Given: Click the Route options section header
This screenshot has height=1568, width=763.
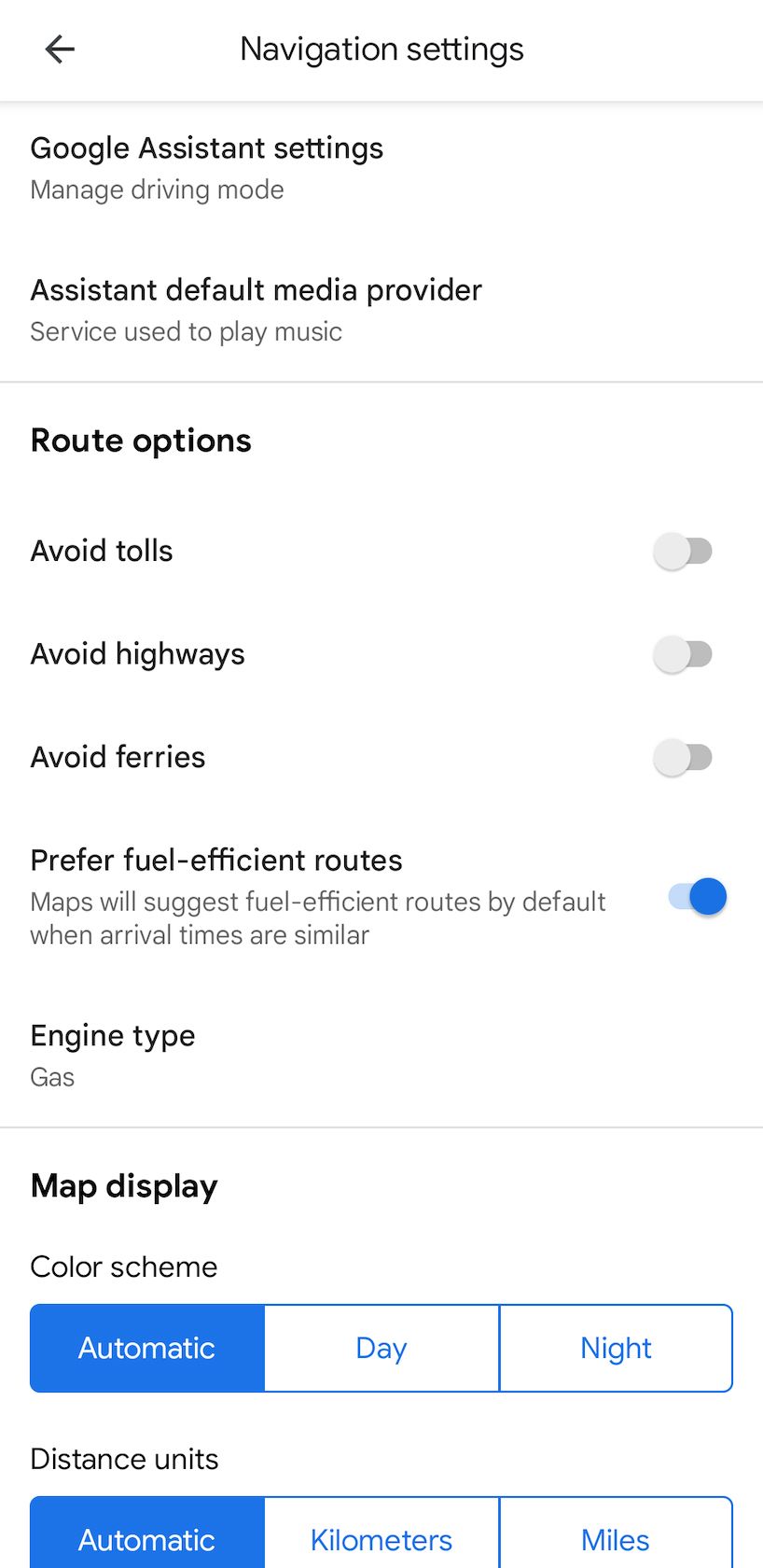Looking at the screenshot, I should coord(141,440).
